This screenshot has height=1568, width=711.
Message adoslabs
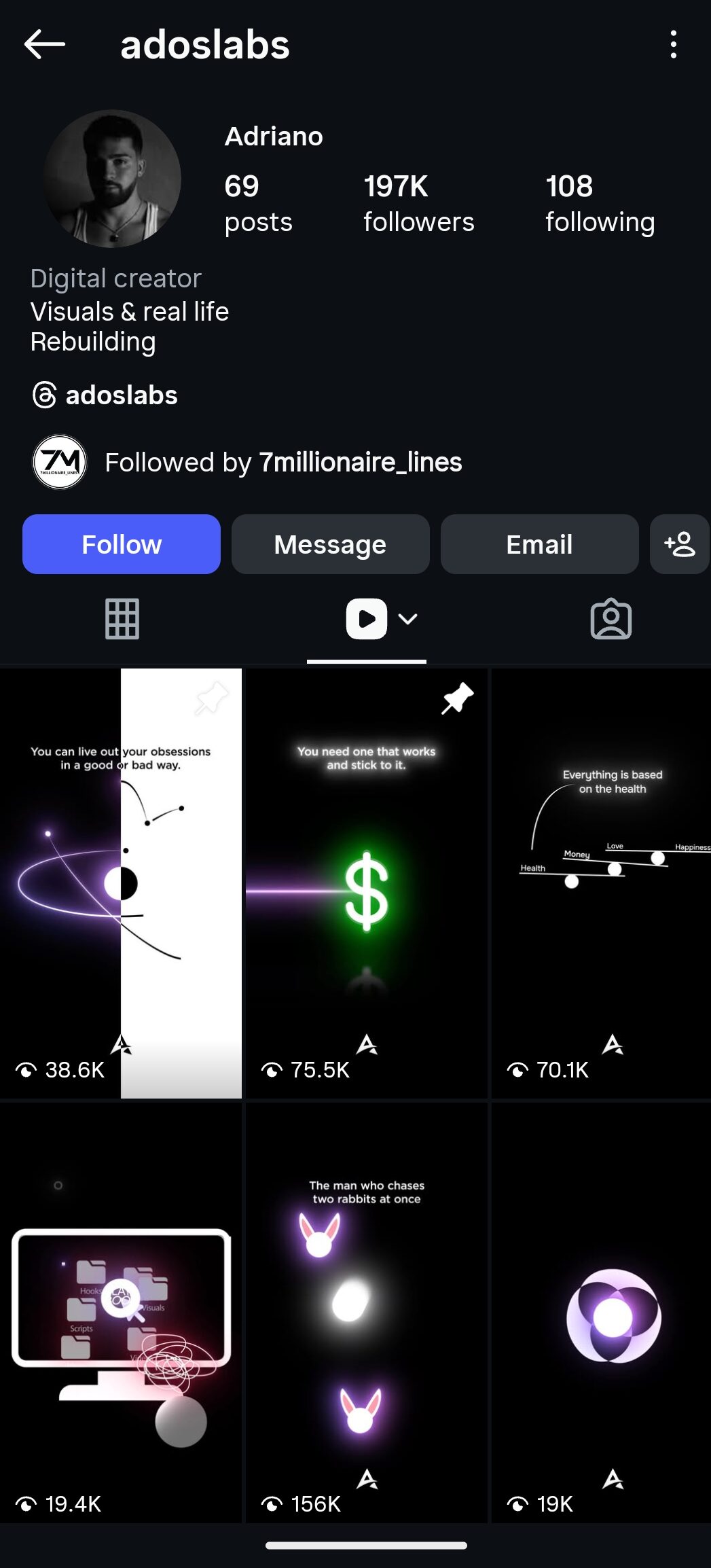pos(330,544)
